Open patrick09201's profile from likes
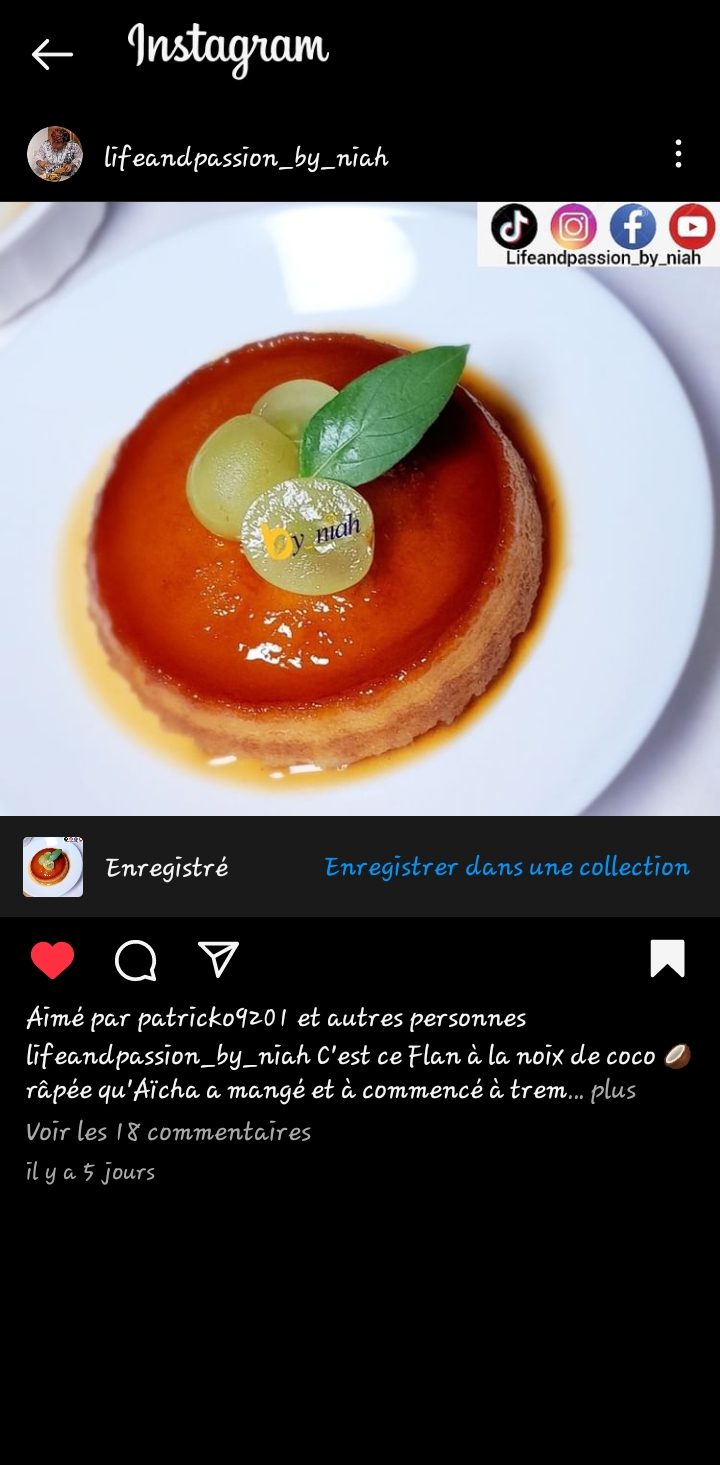This screenshot has height=1465, width=720. (213, 1018)
